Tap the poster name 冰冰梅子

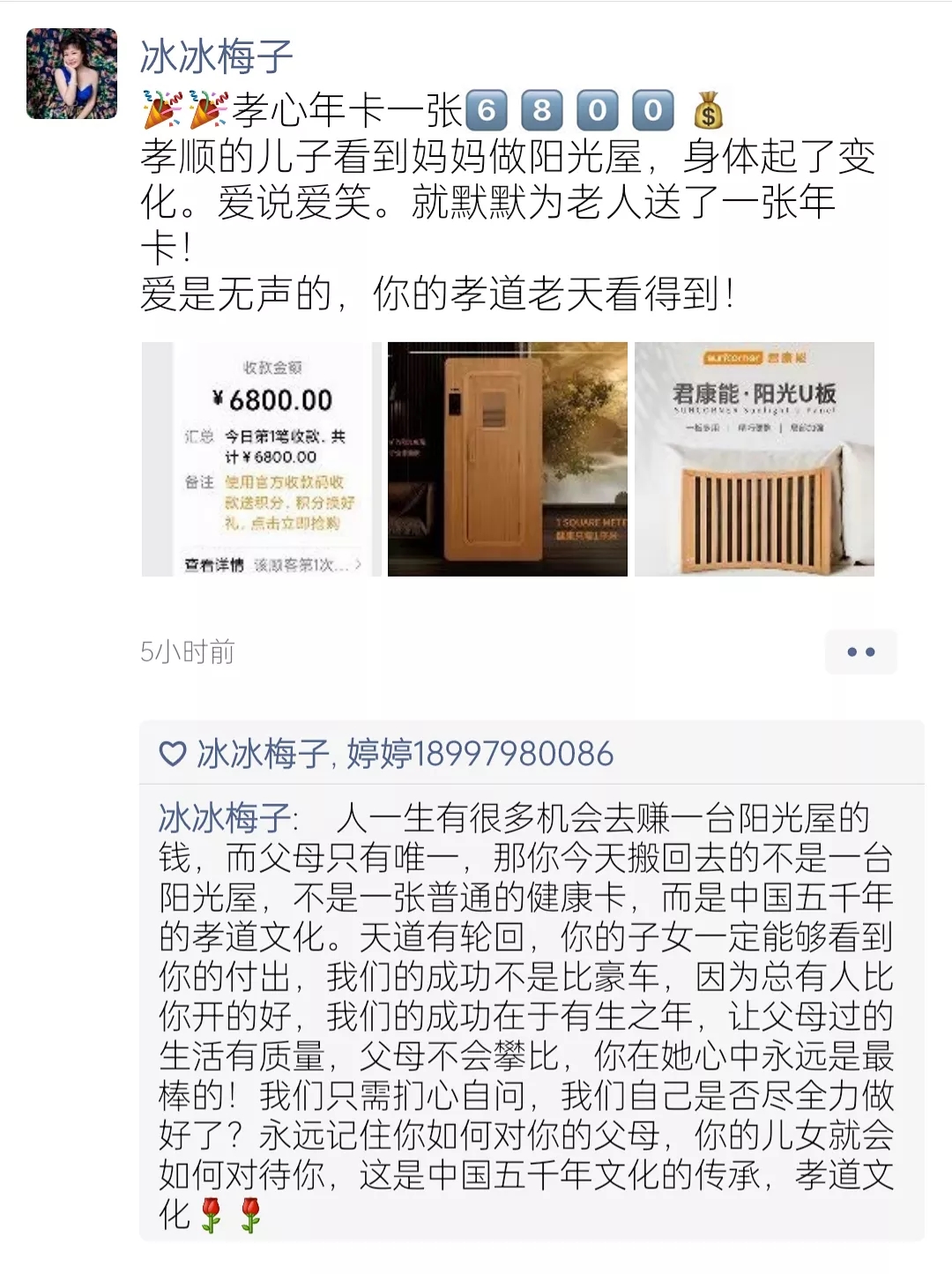click(x=216, y=57)
